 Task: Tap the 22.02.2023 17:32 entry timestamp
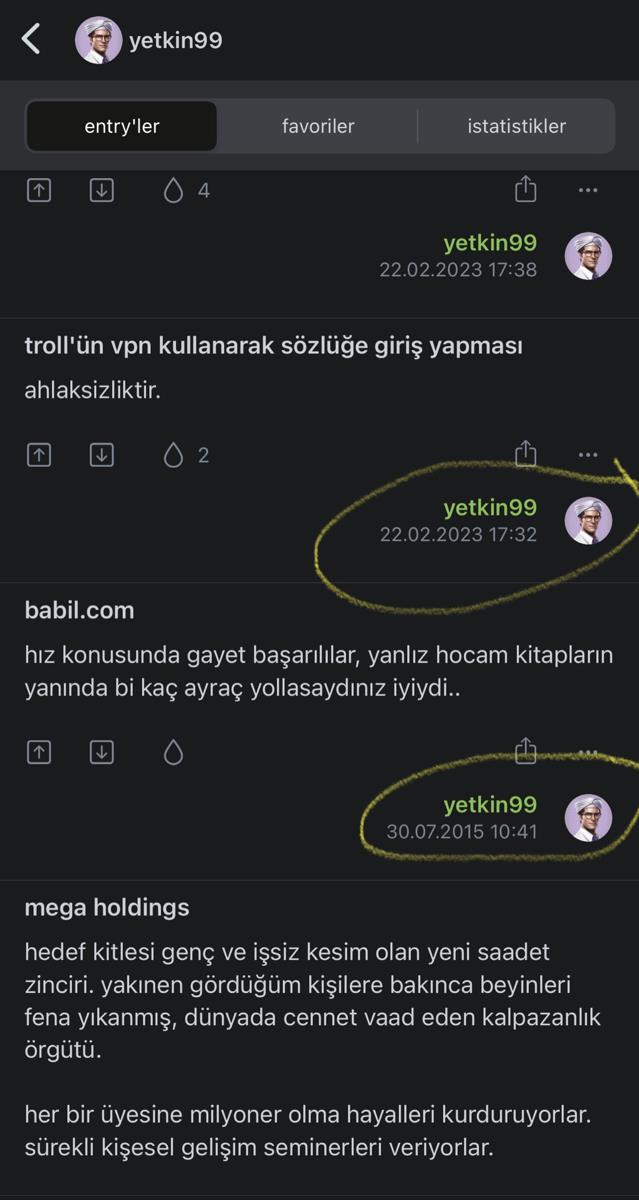[458, 534]
